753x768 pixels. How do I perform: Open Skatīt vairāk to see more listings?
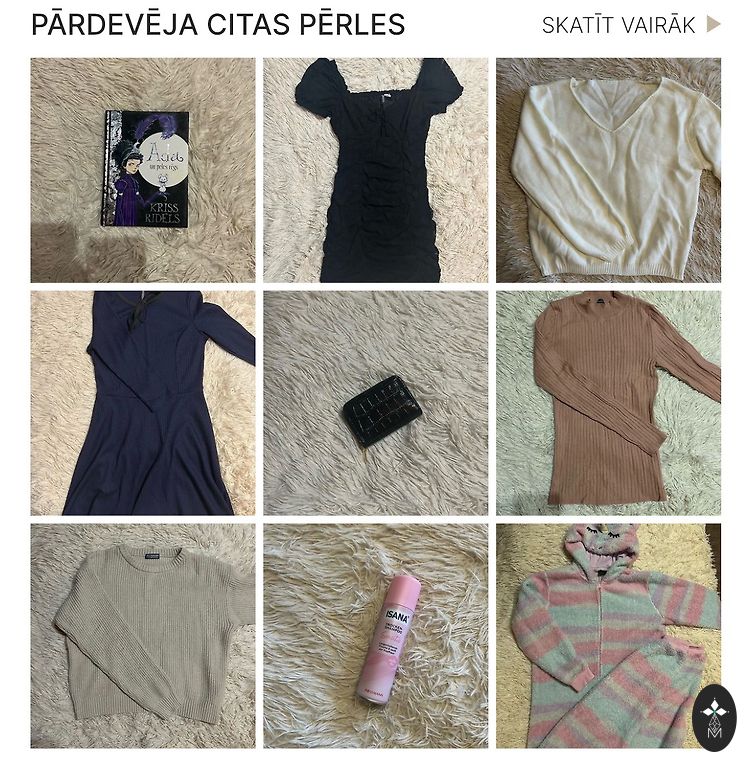click(630, 25)
